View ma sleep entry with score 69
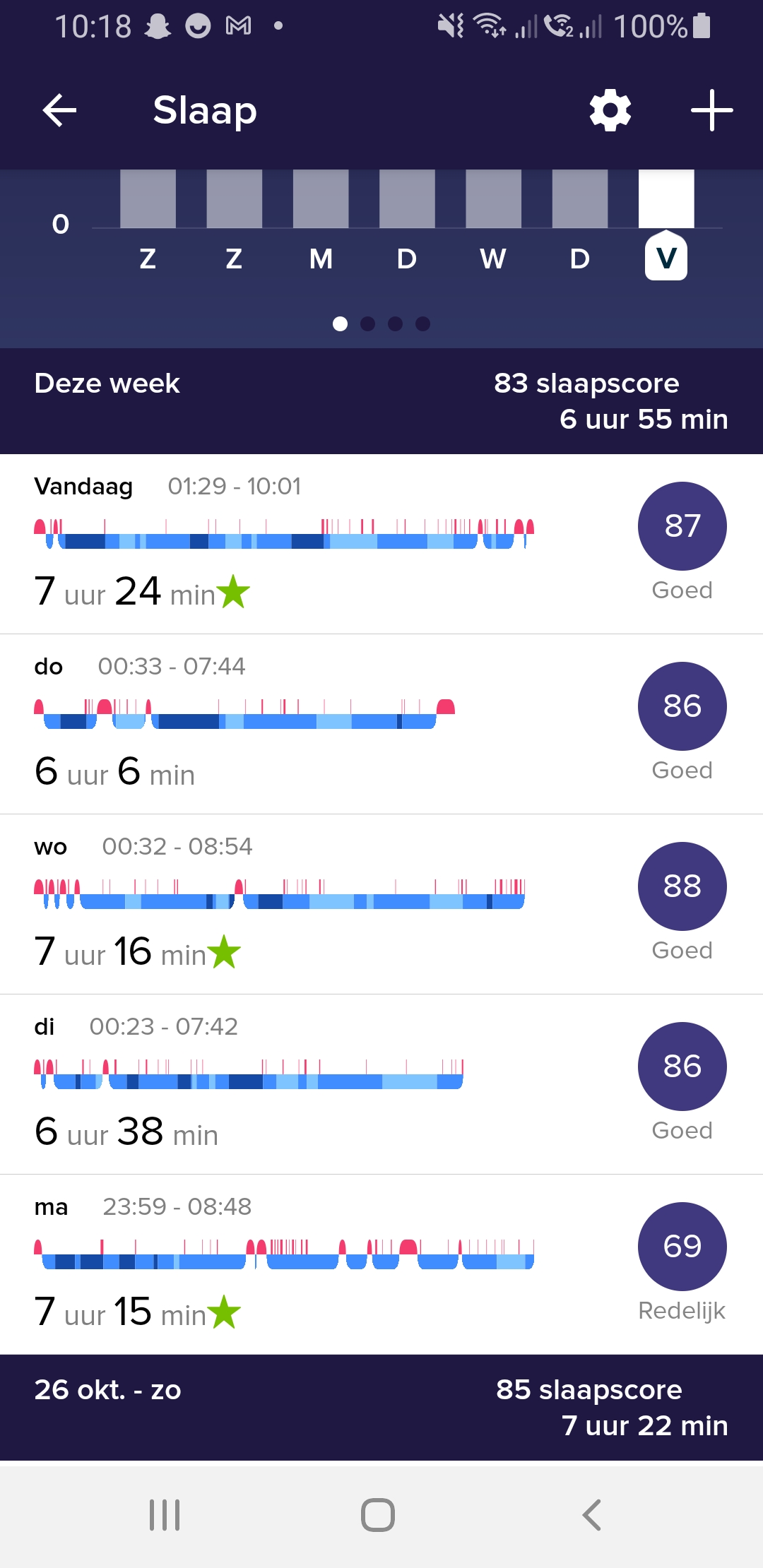763x1568 pixels. point(381,1264)
